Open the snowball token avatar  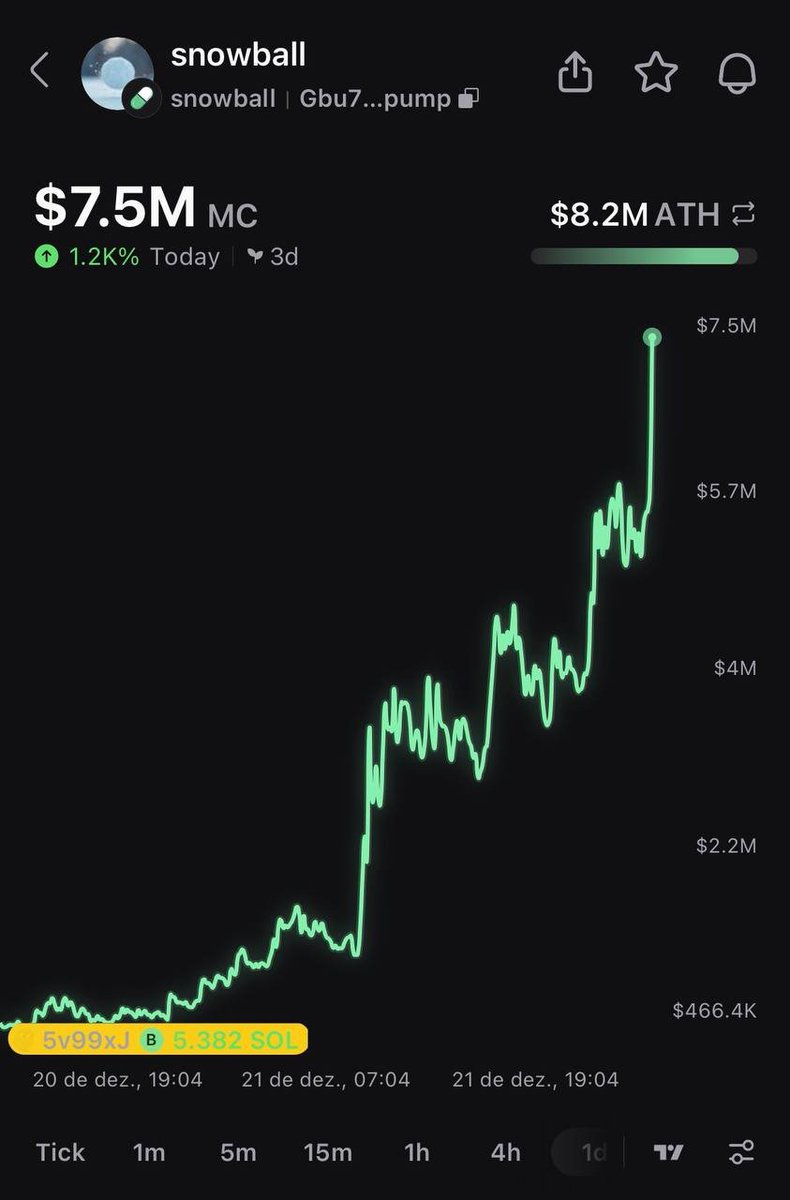pyautogui.click(x=117, y=74)
